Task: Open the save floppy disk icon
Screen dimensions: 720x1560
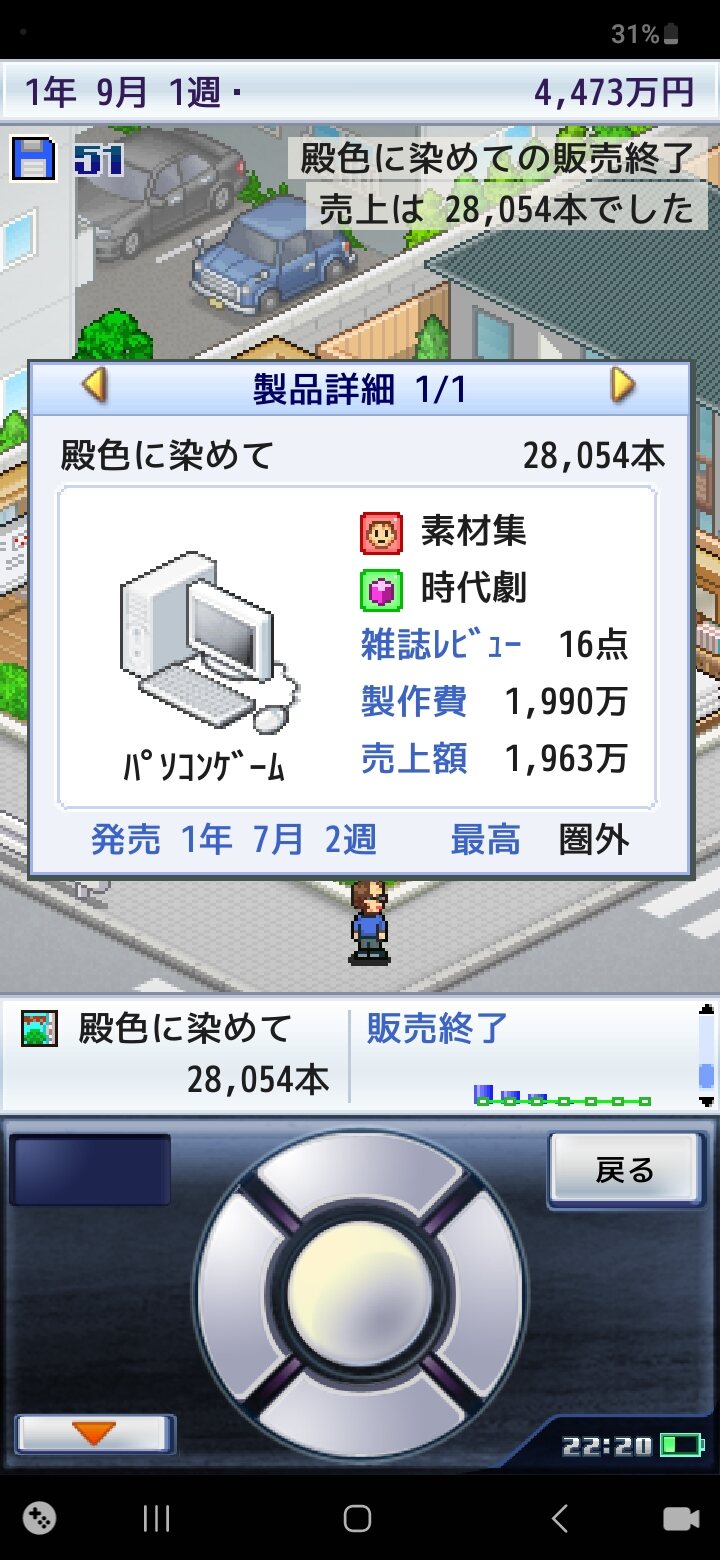Action: pyautogui.click(x=33, y=160)
